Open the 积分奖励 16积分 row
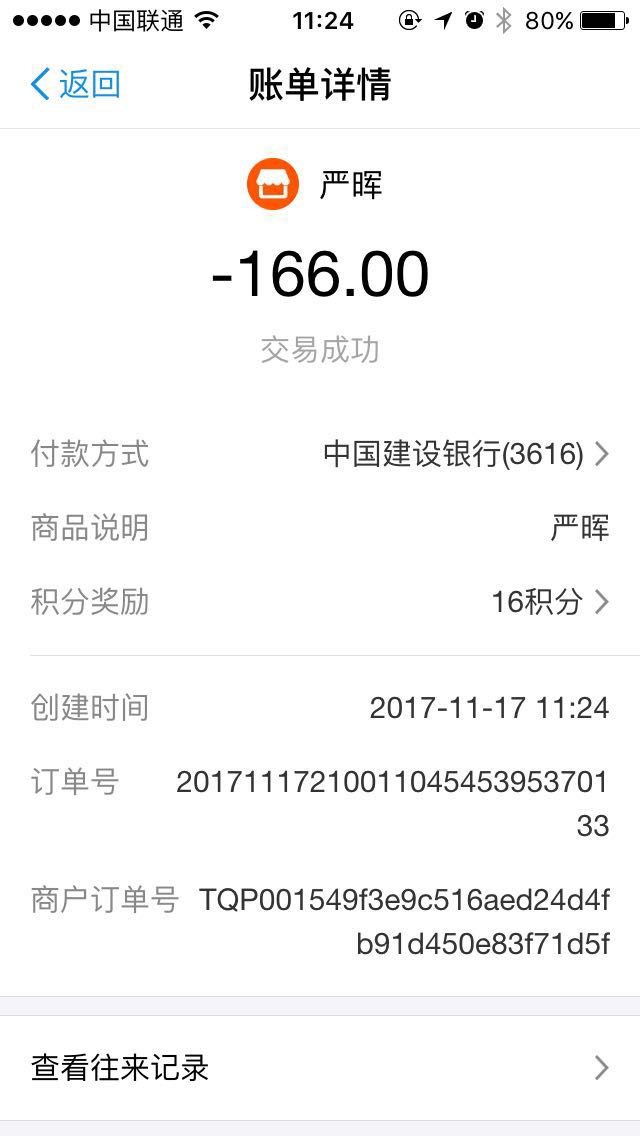The height and width of the screenshot is (1136, 640). click(x=320, y=601)
